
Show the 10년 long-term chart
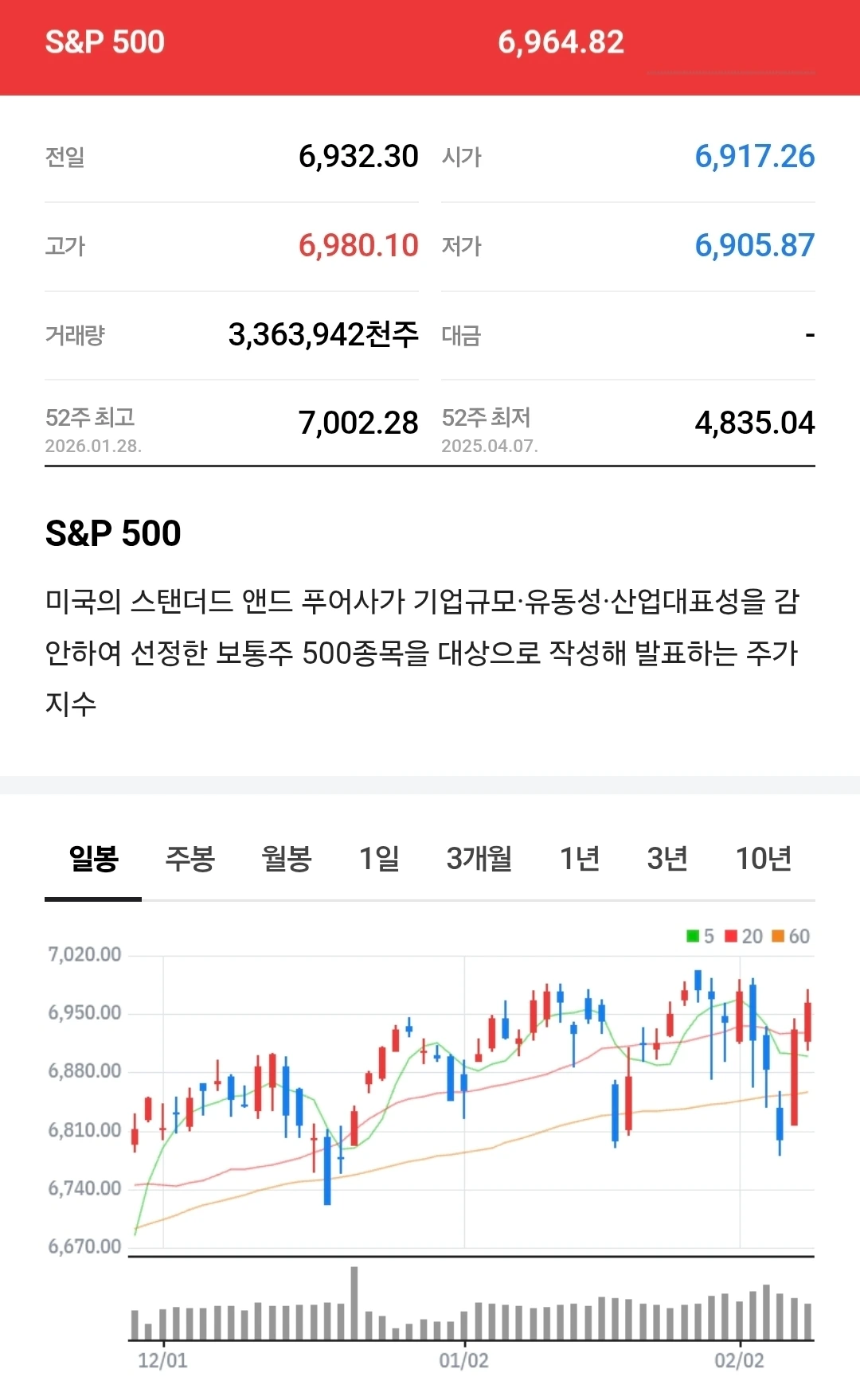[764, 859]
